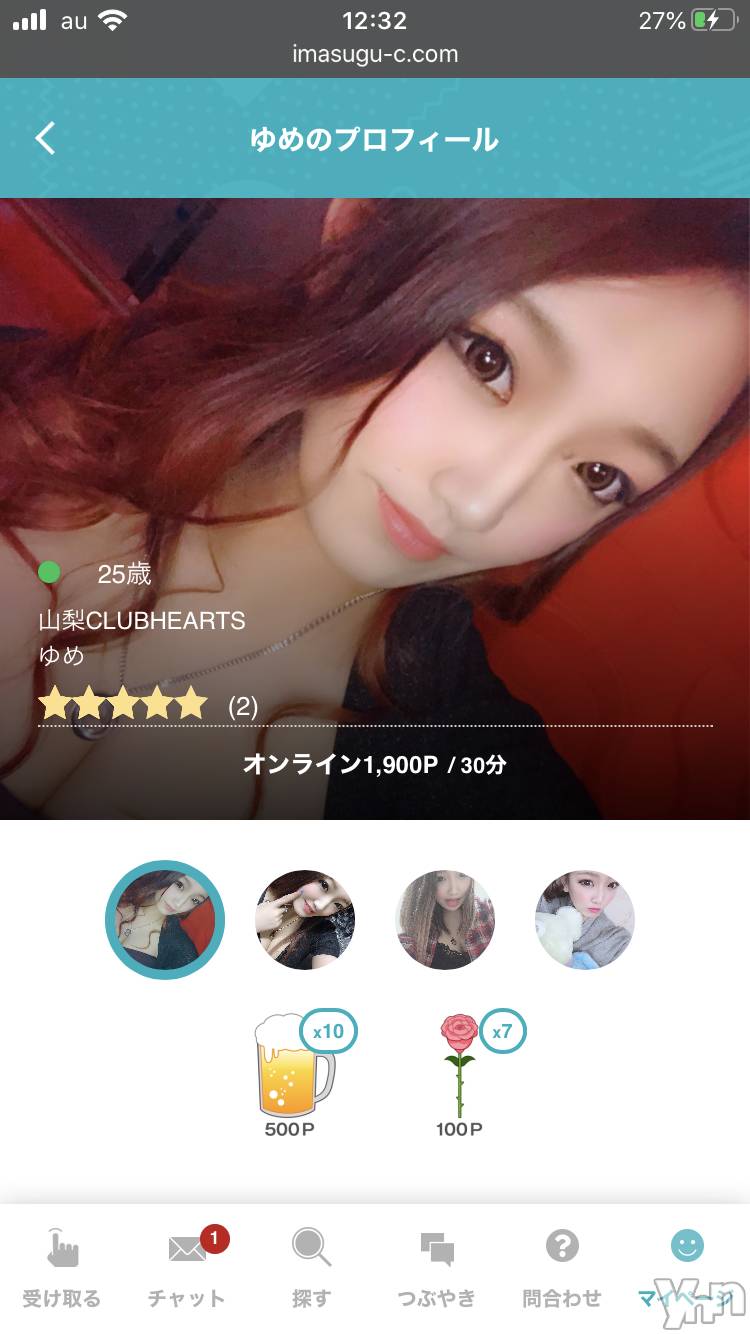Tap the 受け取る hand pointer icon
The width and height of the screenshot is (750, 1334).
pos(64,1247)
